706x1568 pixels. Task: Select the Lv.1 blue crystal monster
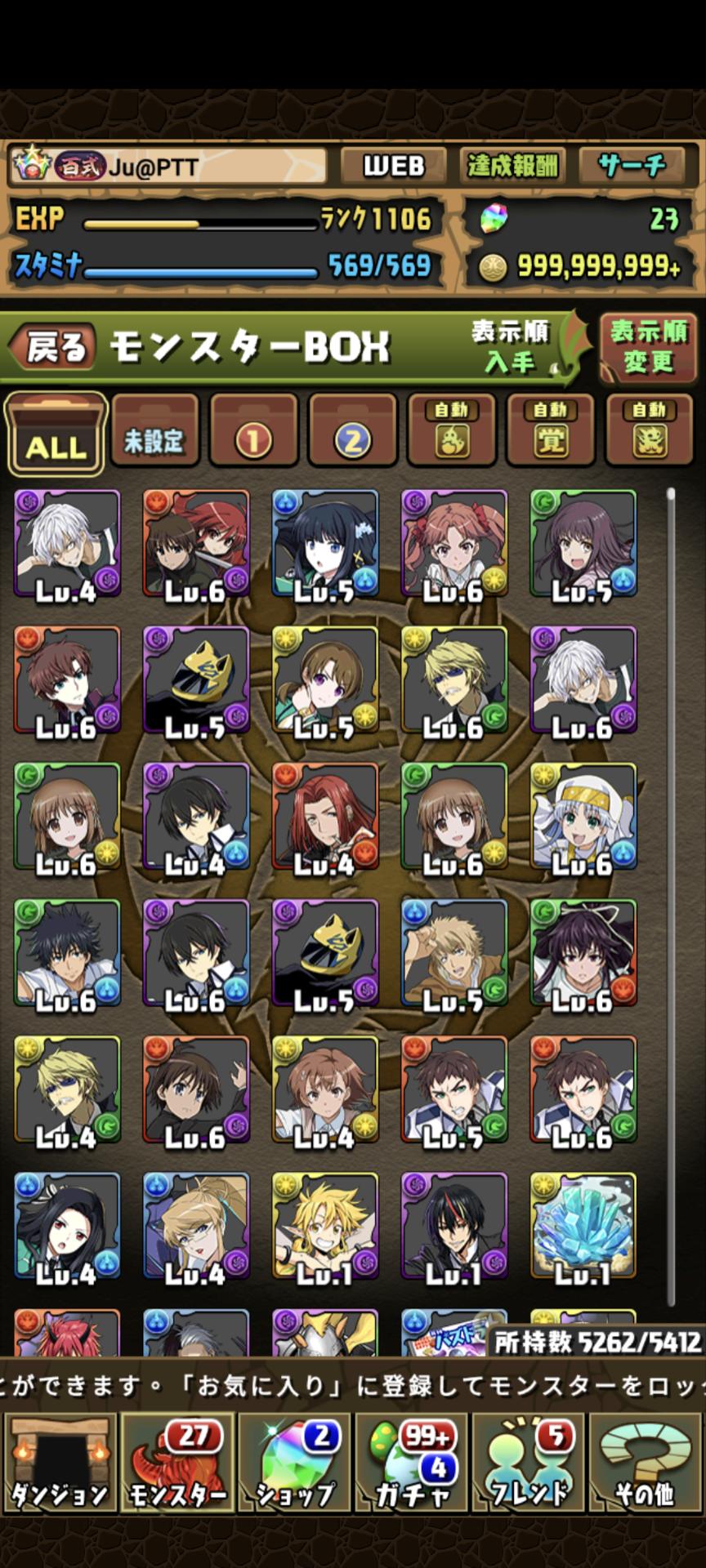click(583, 1227)
